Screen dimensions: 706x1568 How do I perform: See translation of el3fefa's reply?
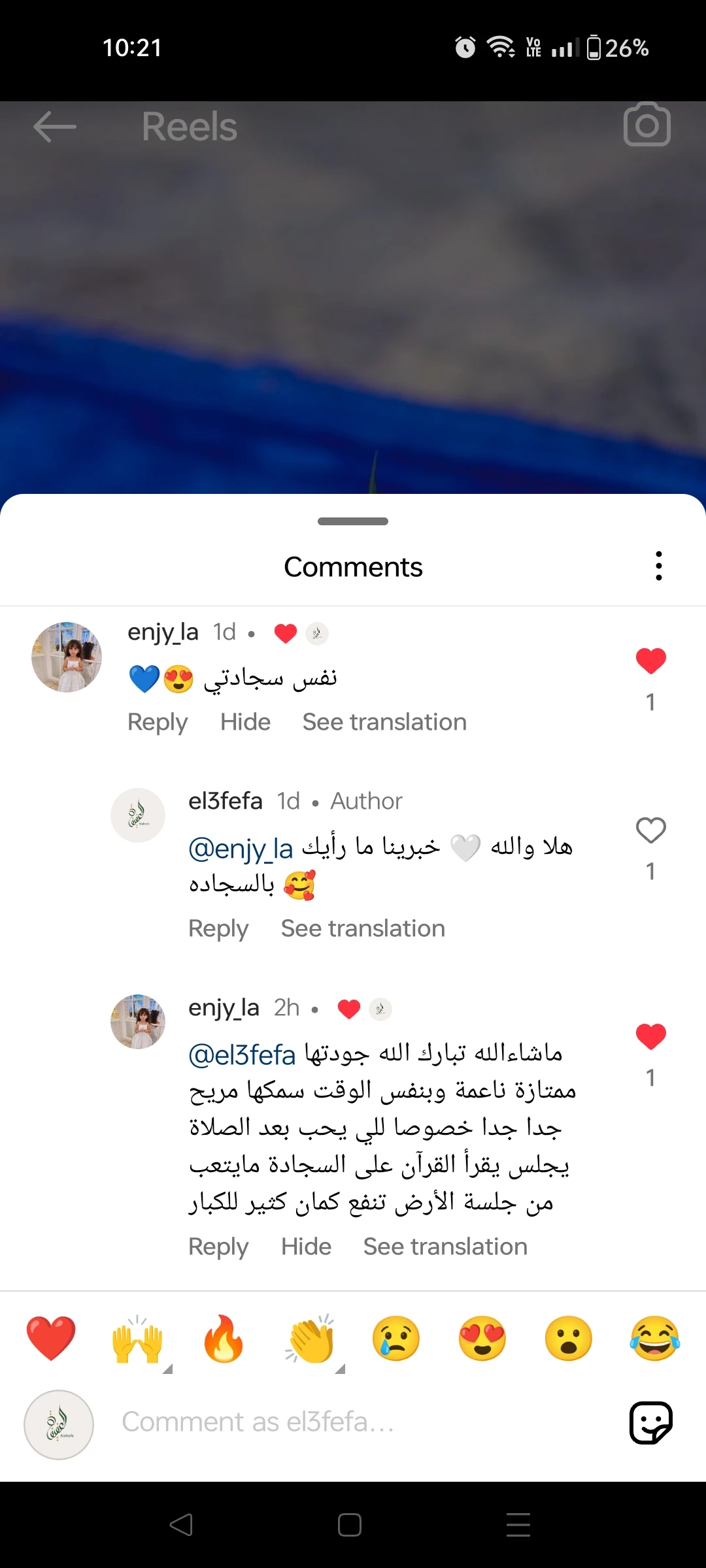tap(363, 928)
